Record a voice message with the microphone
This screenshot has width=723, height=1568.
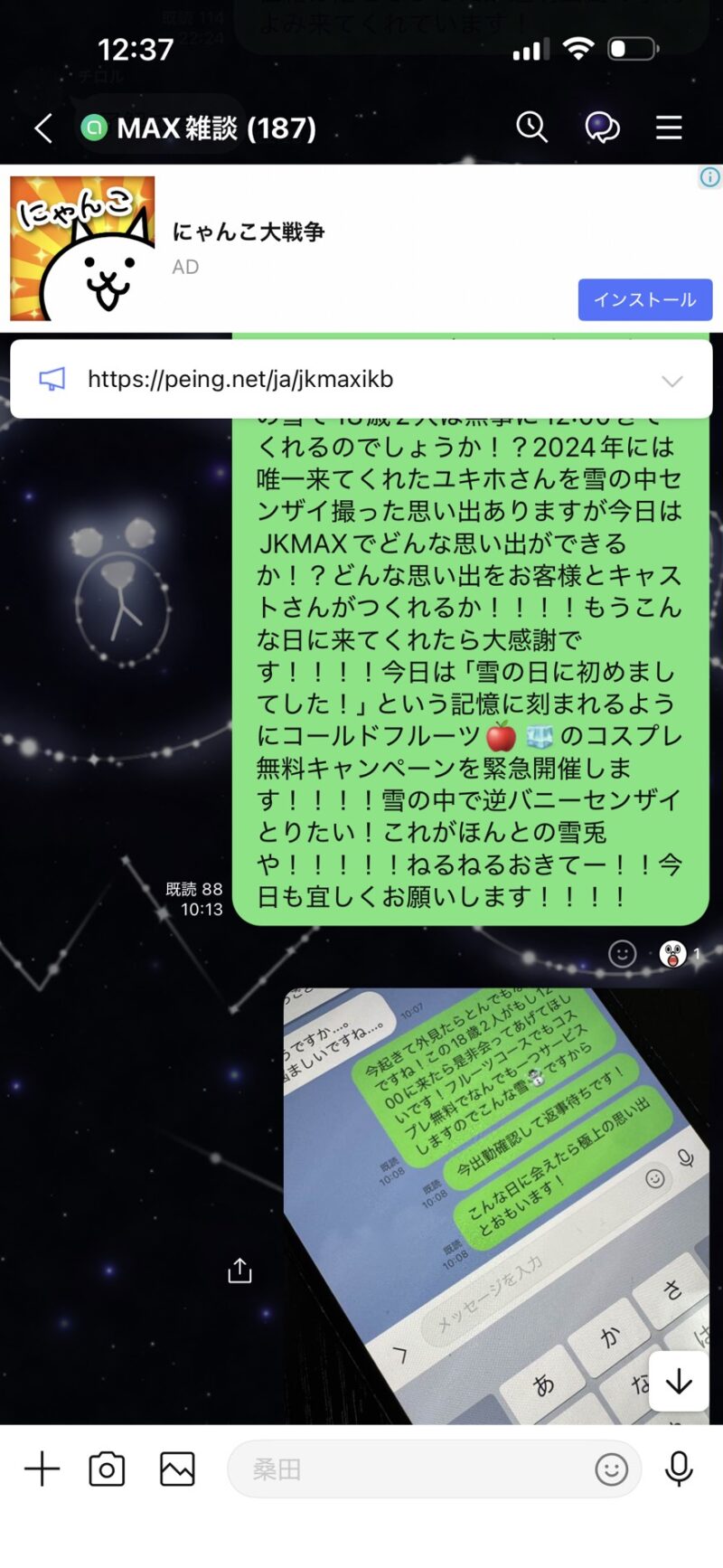pyautogui.click(x=679, y=1469)
